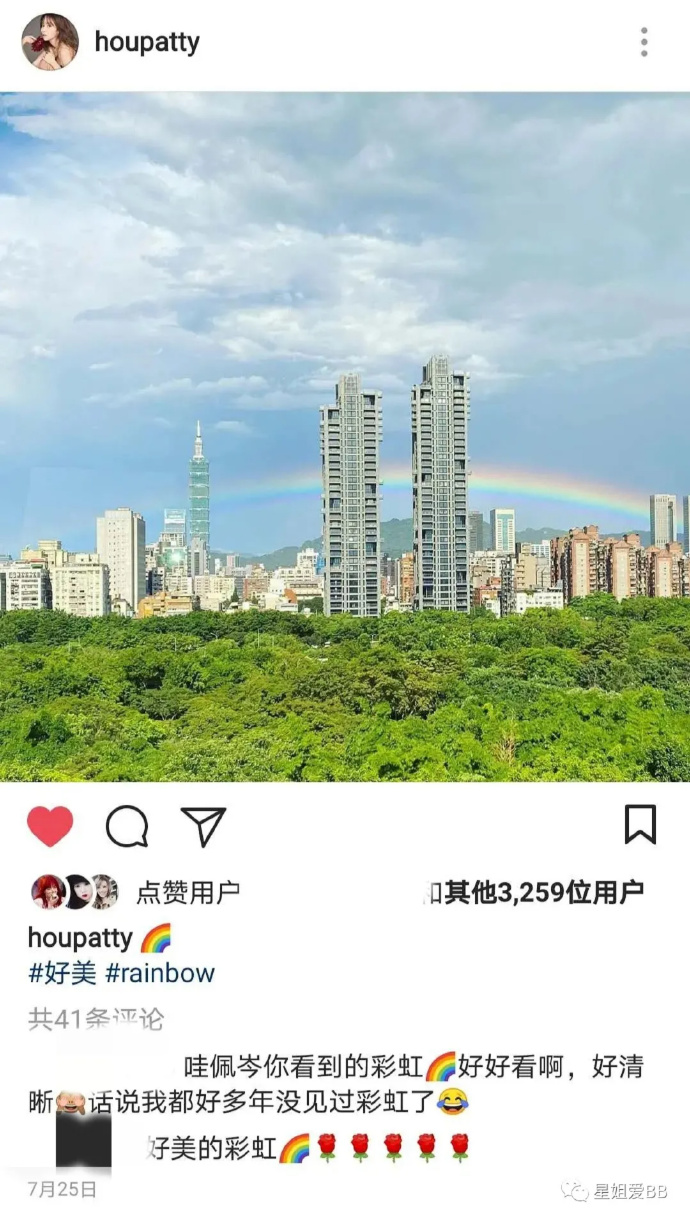Open the post's overflow menu
The image size is (690, 1222).
pyautogui.click(x=643, y=42)
